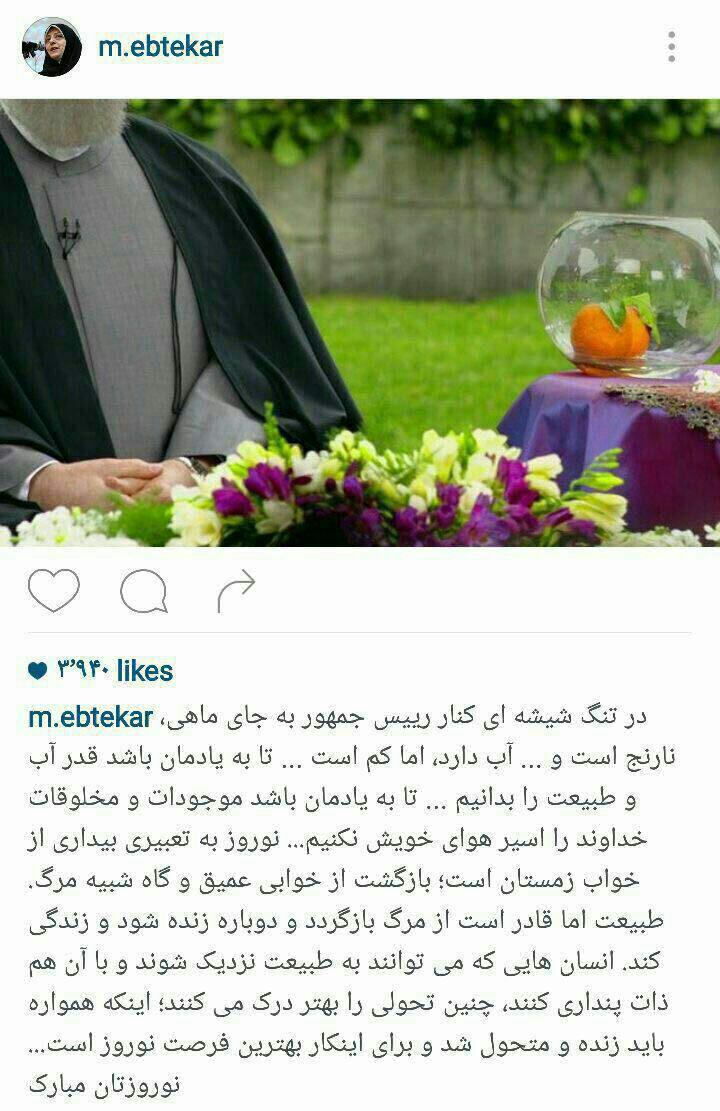Open comments with the speech bubble icon
The width and height of the screenshot is (720, 1111).
click(x=143, y=592)
